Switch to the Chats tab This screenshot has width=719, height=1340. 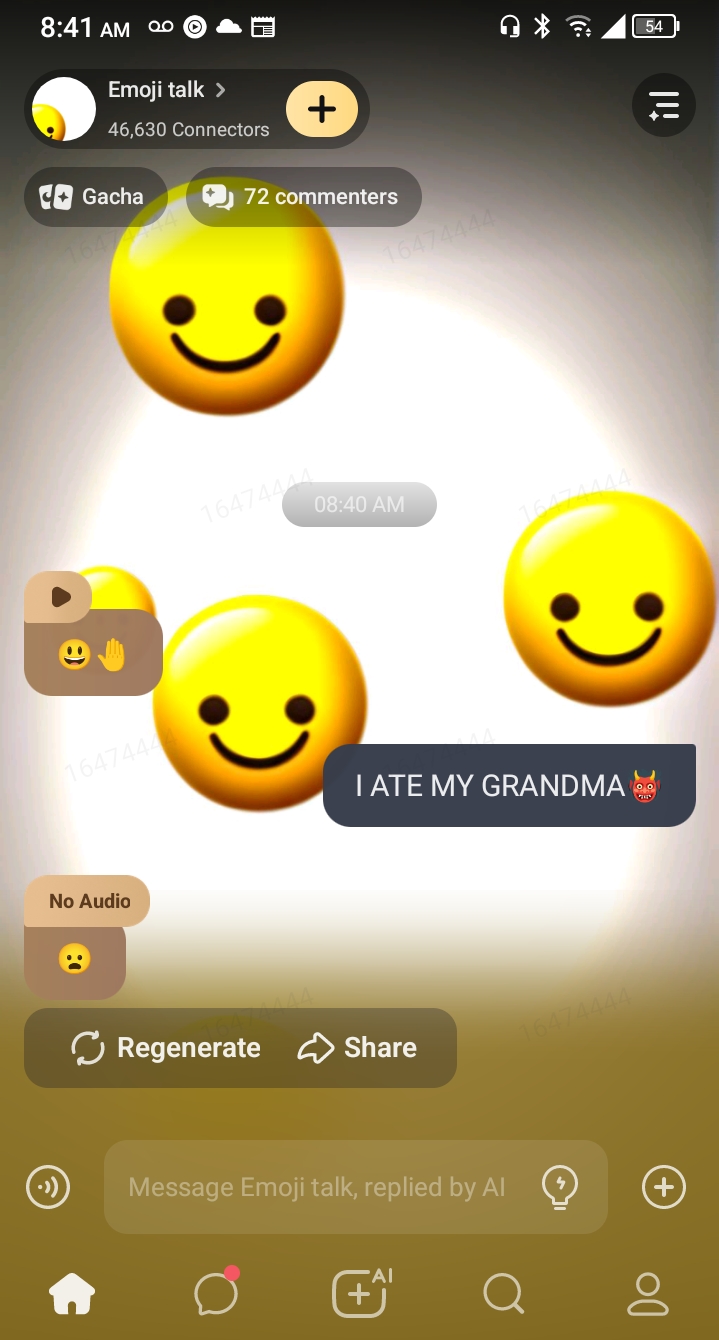coord(216,1294)
